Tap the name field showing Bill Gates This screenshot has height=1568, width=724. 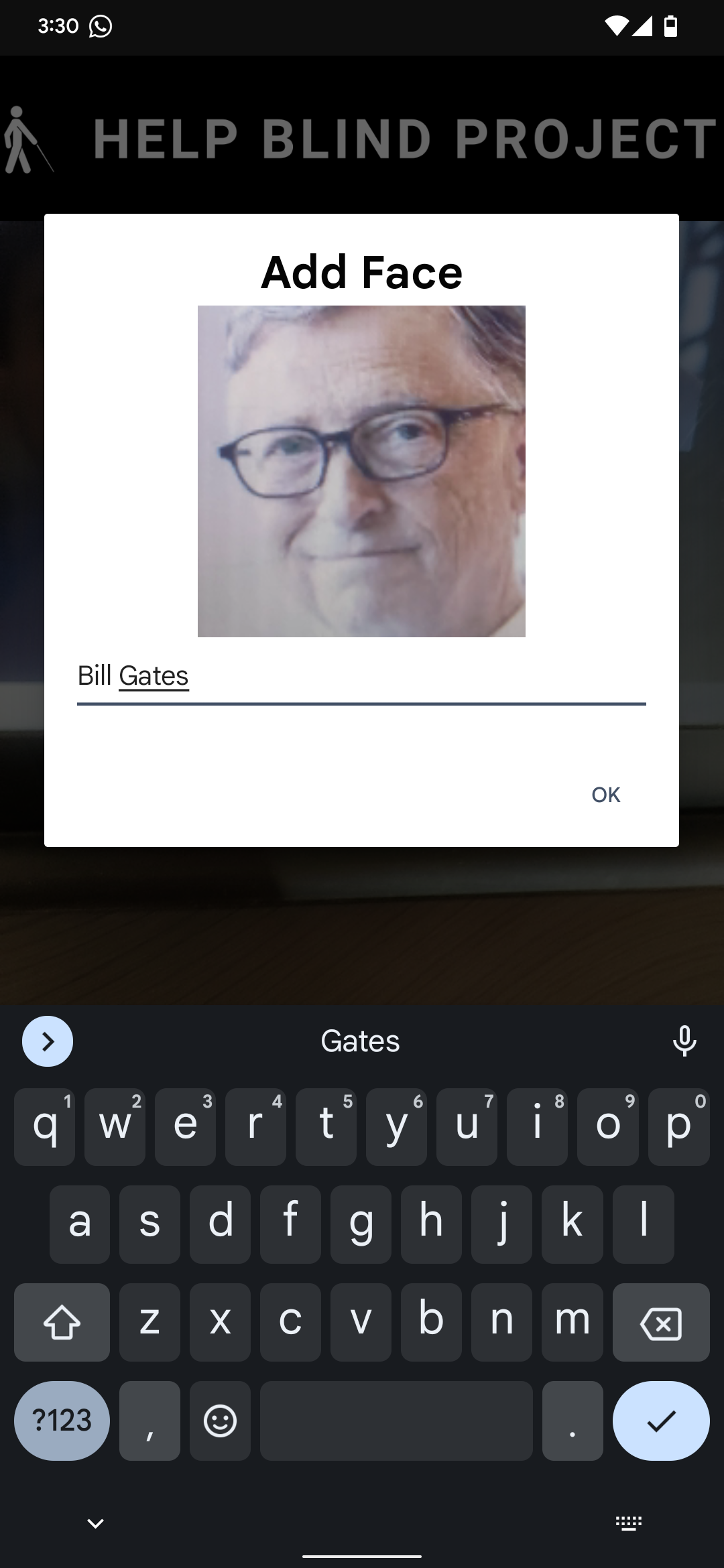[361, 677]
